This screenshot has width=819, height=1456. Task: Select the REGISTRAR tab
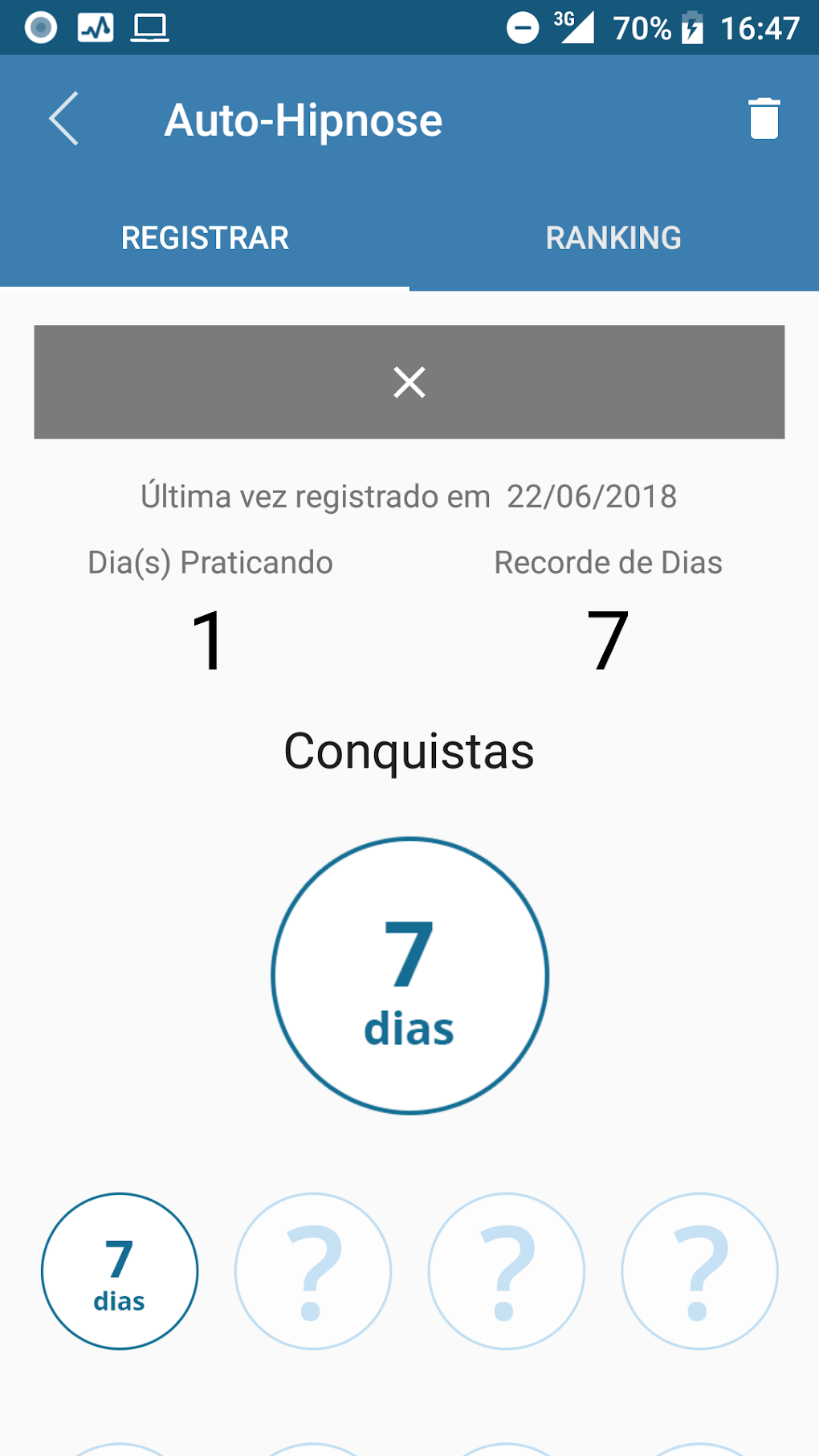pyautogui.click(x=205, y=238)
